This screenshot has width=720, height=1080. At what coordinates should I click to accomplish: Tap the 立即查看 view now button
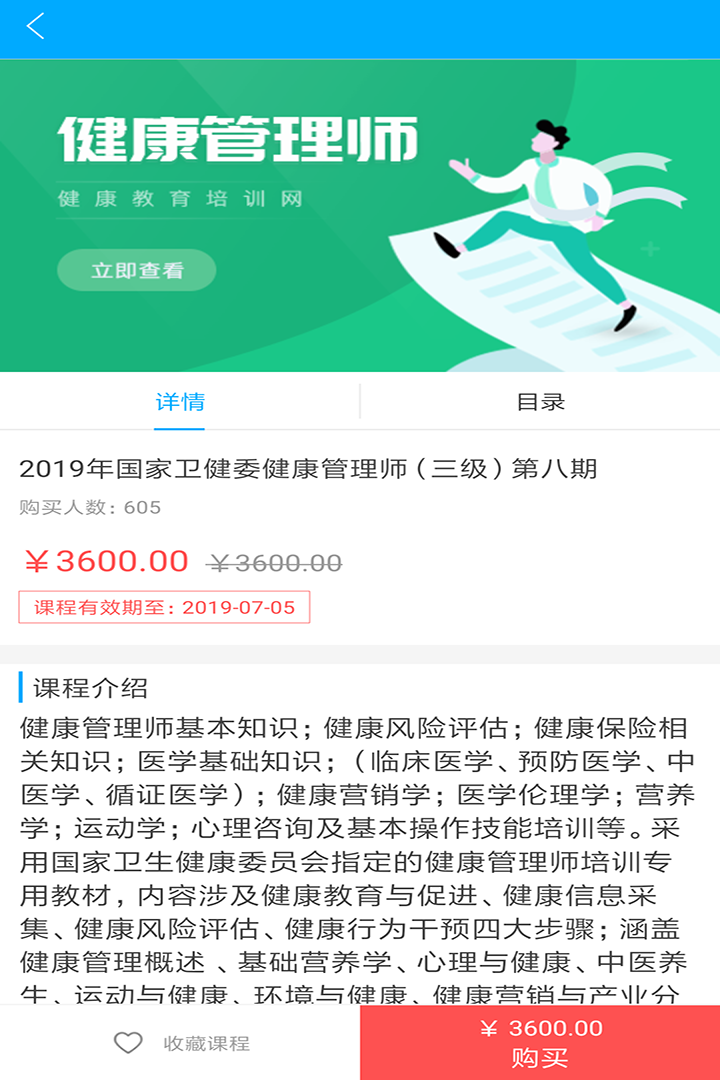pos(135,270)
